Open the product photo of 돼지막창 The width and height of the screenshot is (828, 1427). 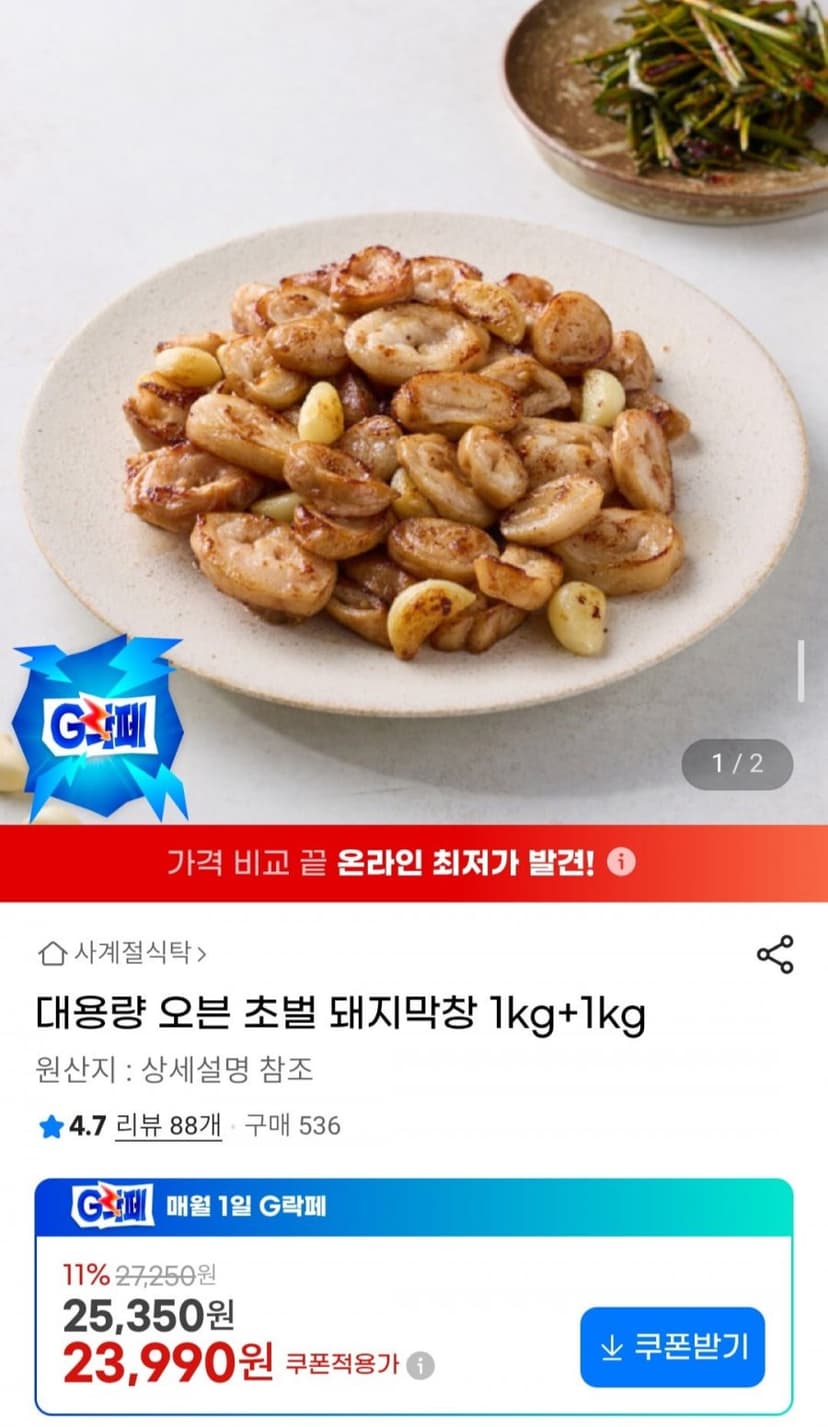click(414, 412)
